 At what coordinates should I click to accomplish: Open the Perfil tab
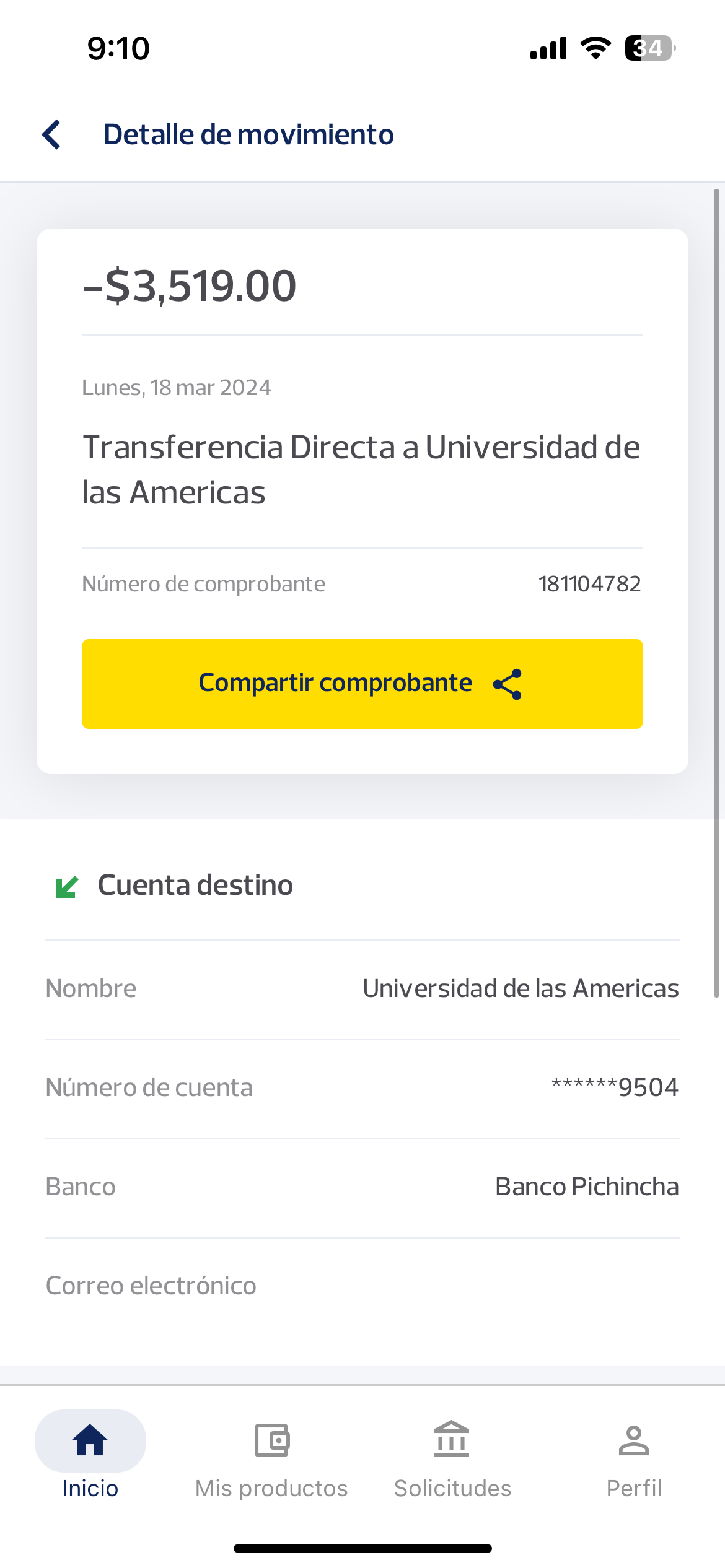[633, 1455]
